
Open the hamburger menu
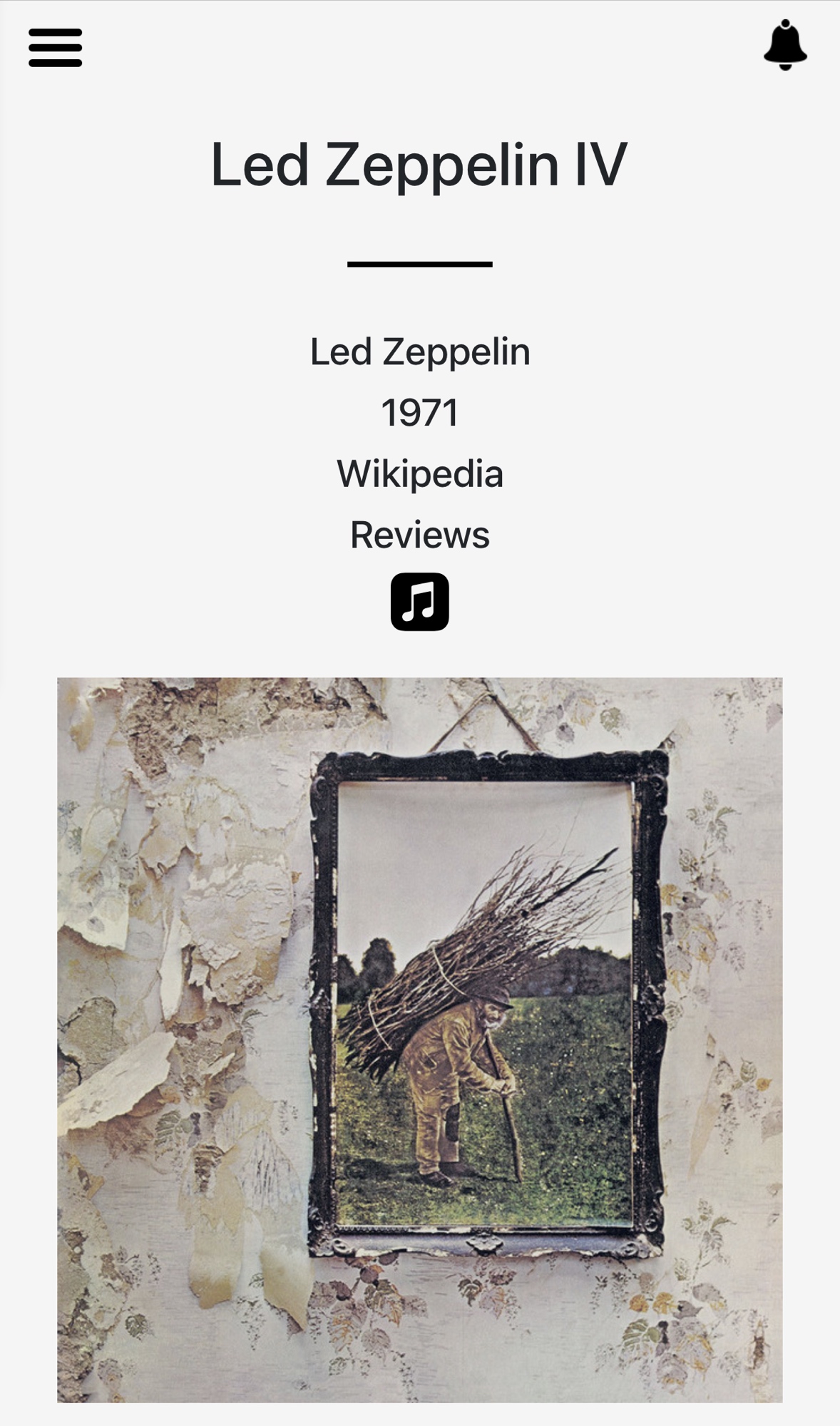click(55, 48)
